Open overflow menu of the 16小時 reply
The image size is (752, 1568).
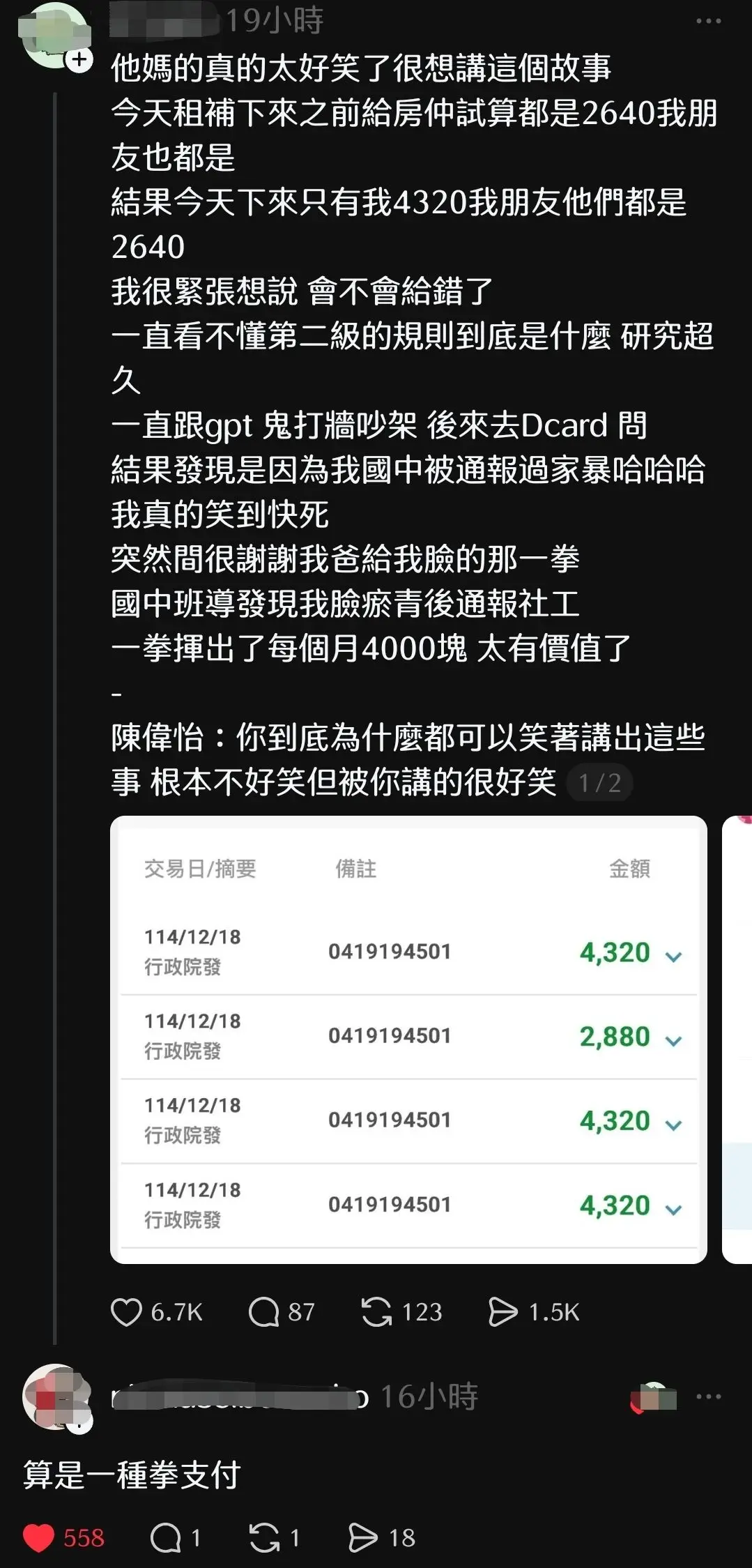pos(708,1396)
